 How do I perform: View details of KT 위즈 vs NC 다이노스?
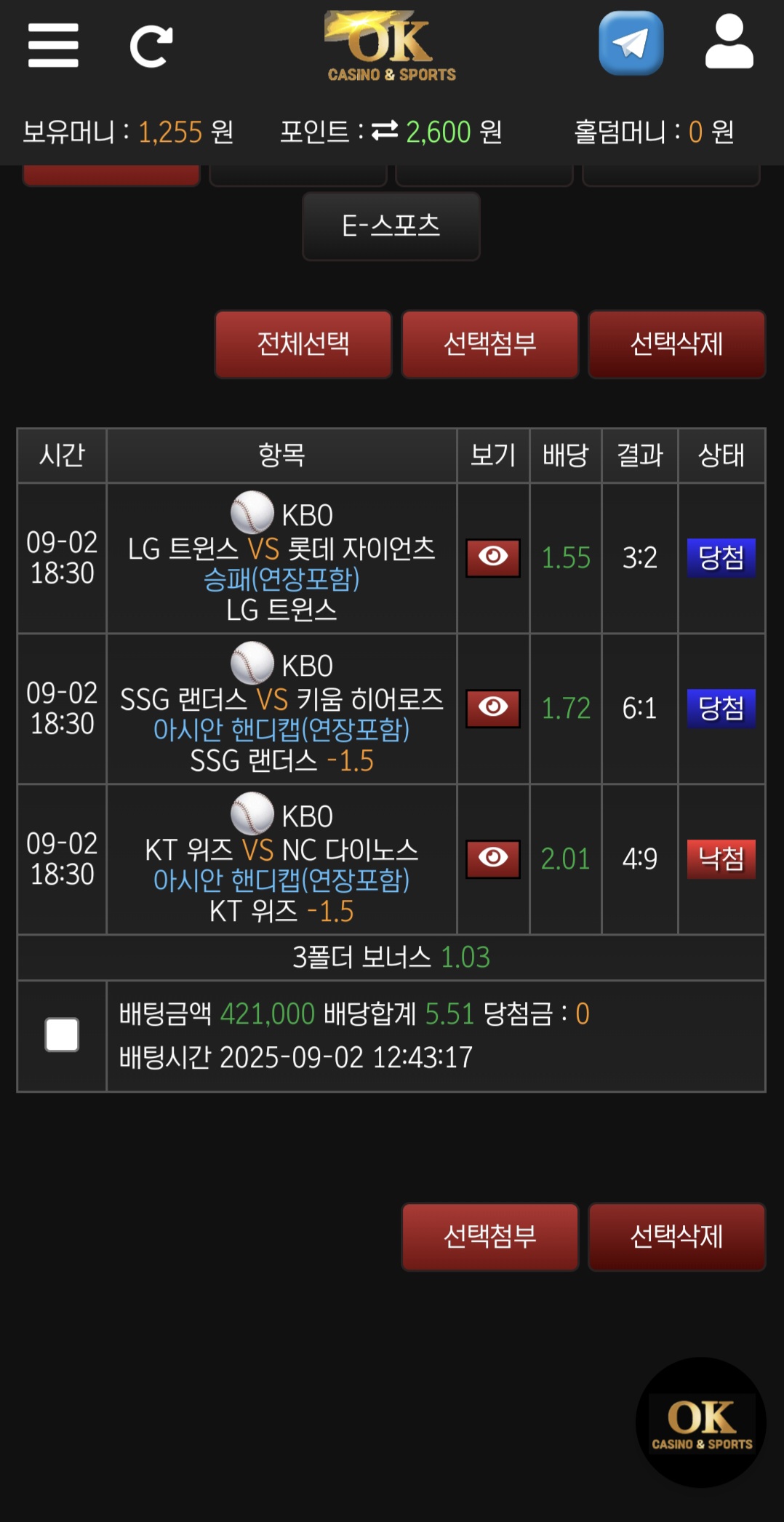493,858
